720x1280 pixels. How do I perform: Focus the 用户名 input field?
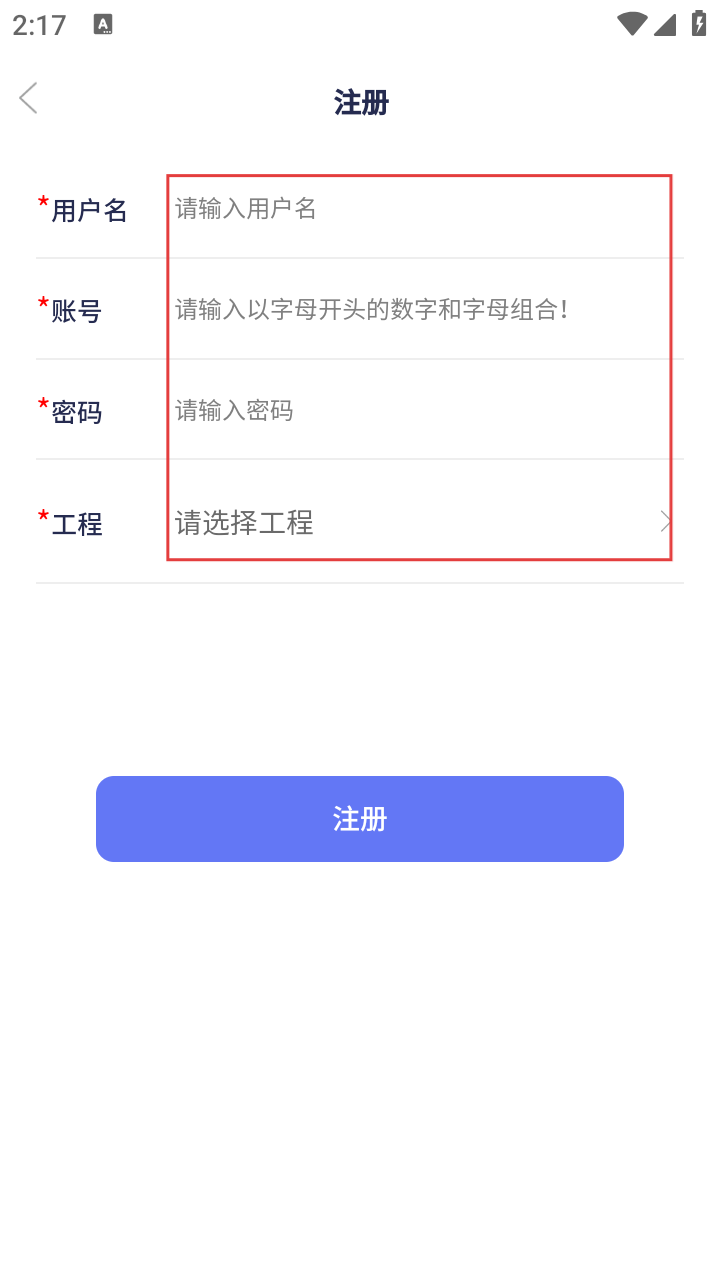pos(420,209)
